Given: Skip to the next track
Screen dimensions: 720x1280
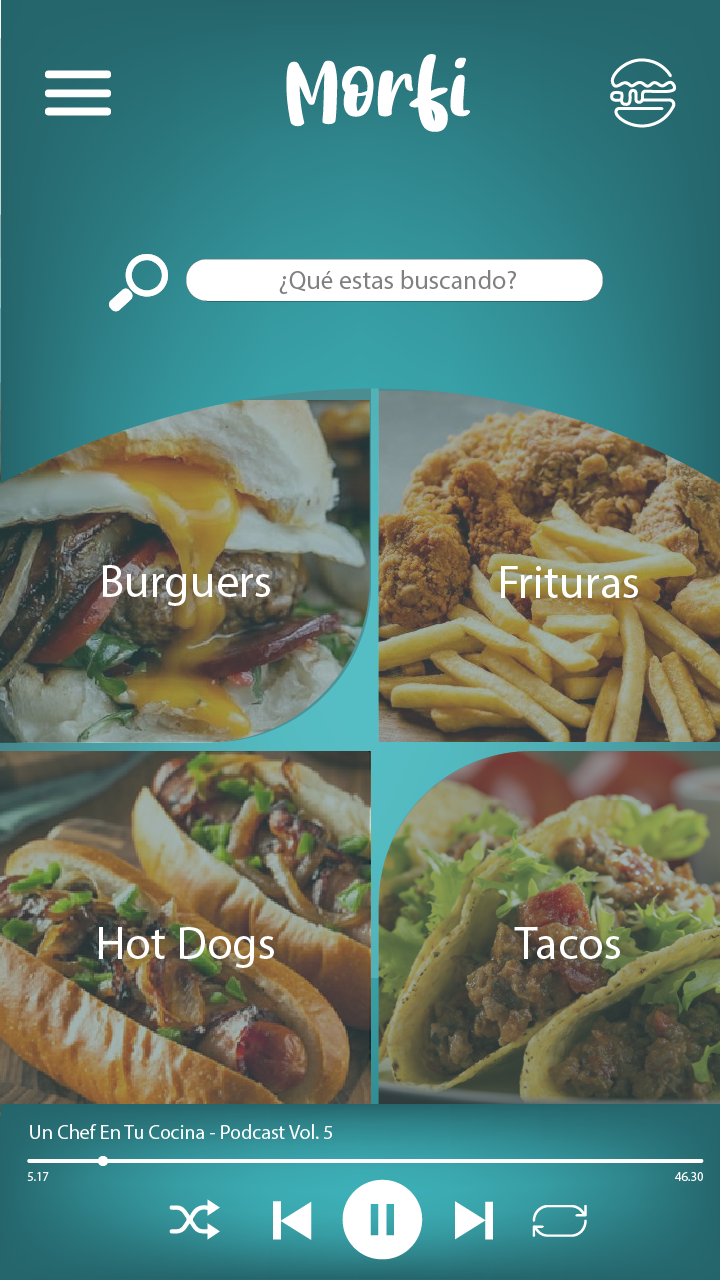Looking at the screenshot, I should pos(473,1221).
